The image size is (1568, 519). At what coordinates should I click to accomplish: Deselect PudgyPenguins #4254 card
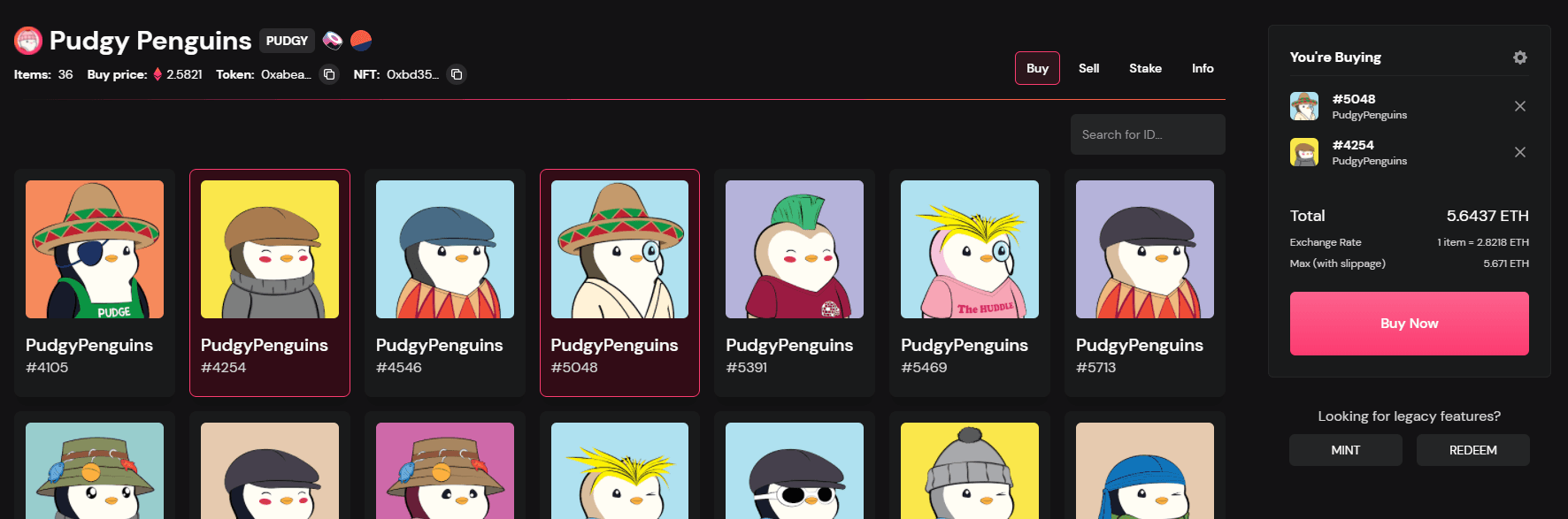[270, 281]
